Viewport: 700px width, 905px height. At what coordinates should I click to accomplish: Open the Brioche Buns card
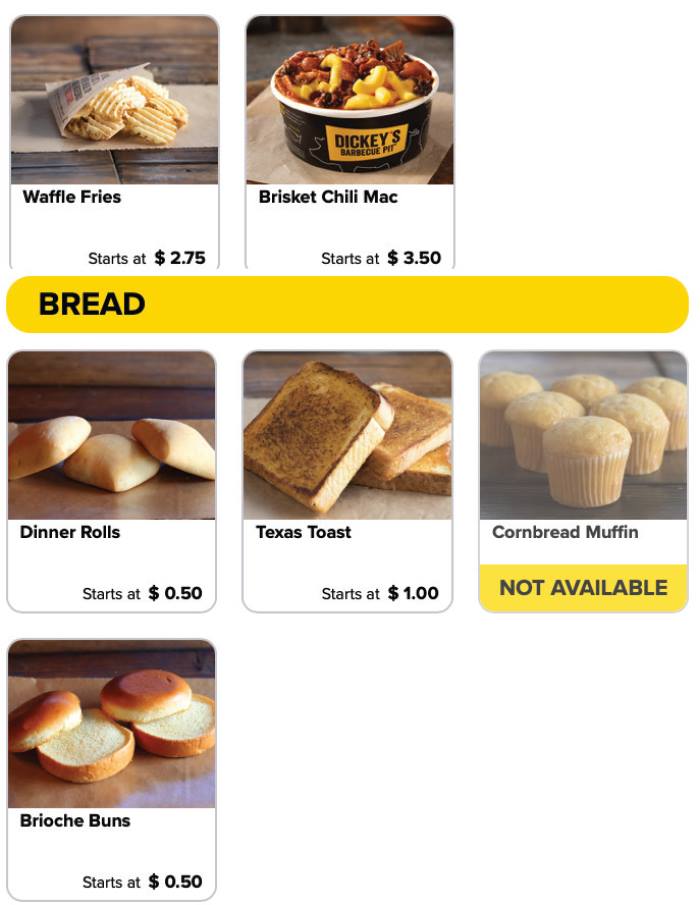click(x=111, y=768)
